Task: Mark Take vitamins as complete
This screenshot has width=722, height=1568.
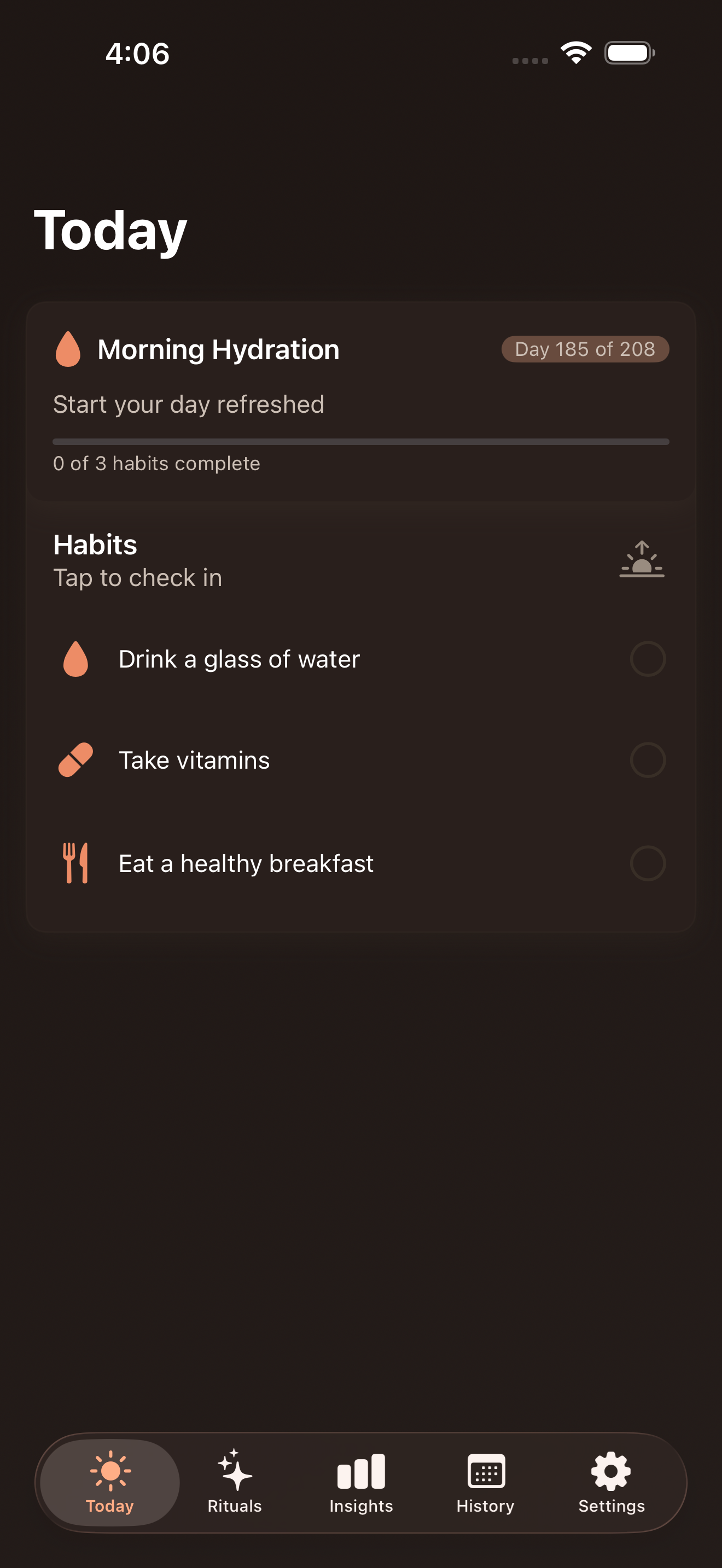Action: [x=647, y=760]
